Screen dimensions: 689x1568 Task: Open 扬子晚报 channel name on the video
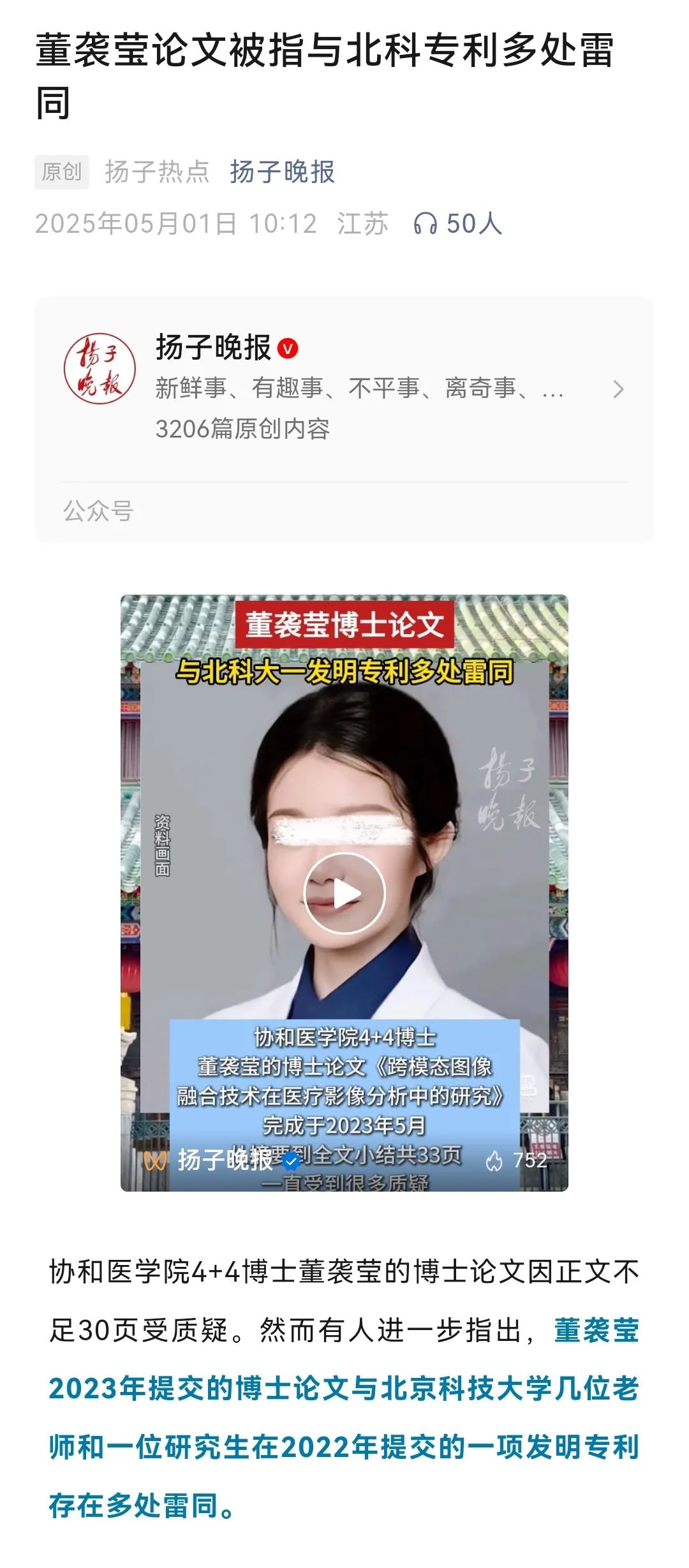[225, 1160]
